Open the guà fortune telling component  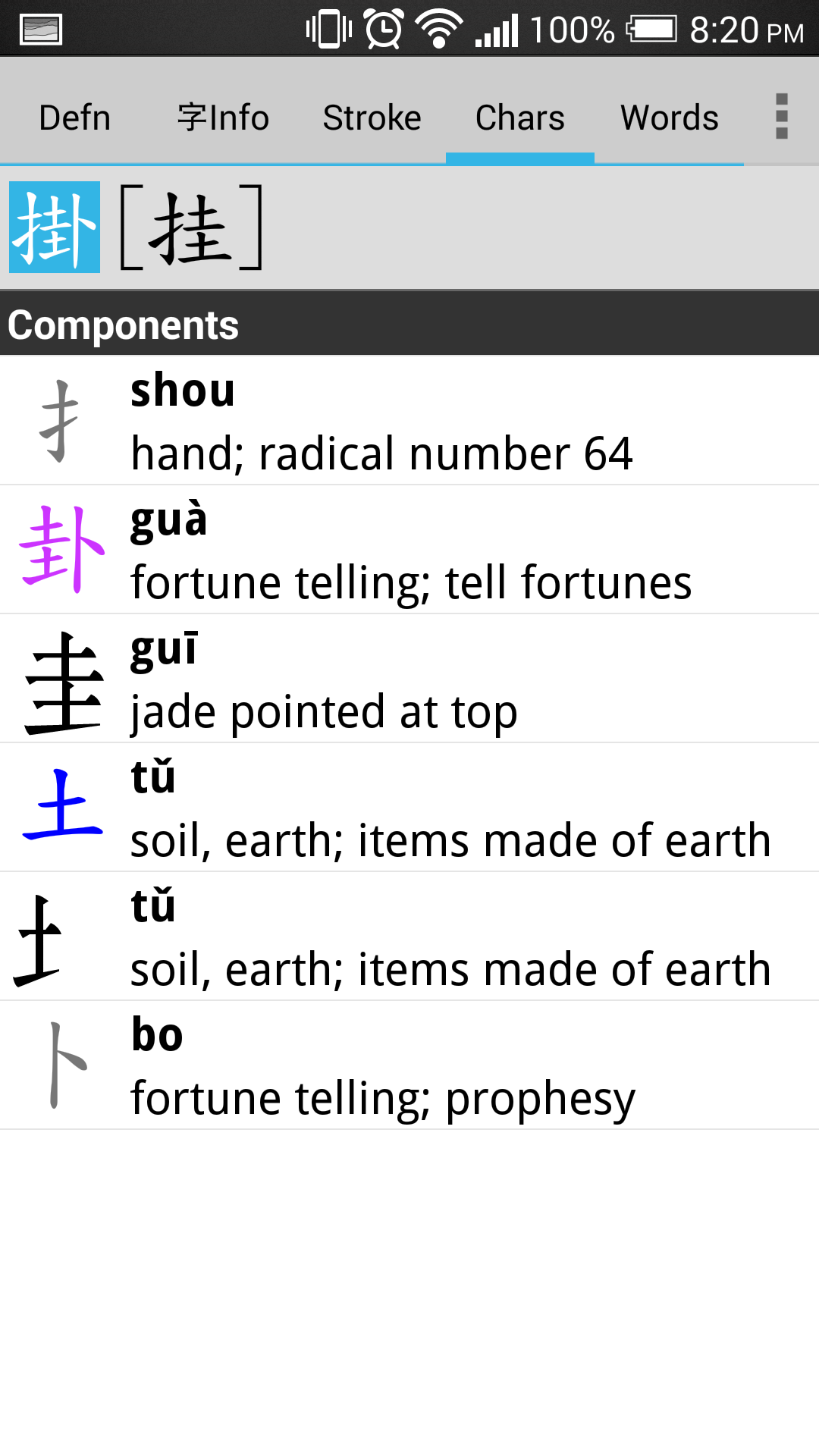(409, 550)
